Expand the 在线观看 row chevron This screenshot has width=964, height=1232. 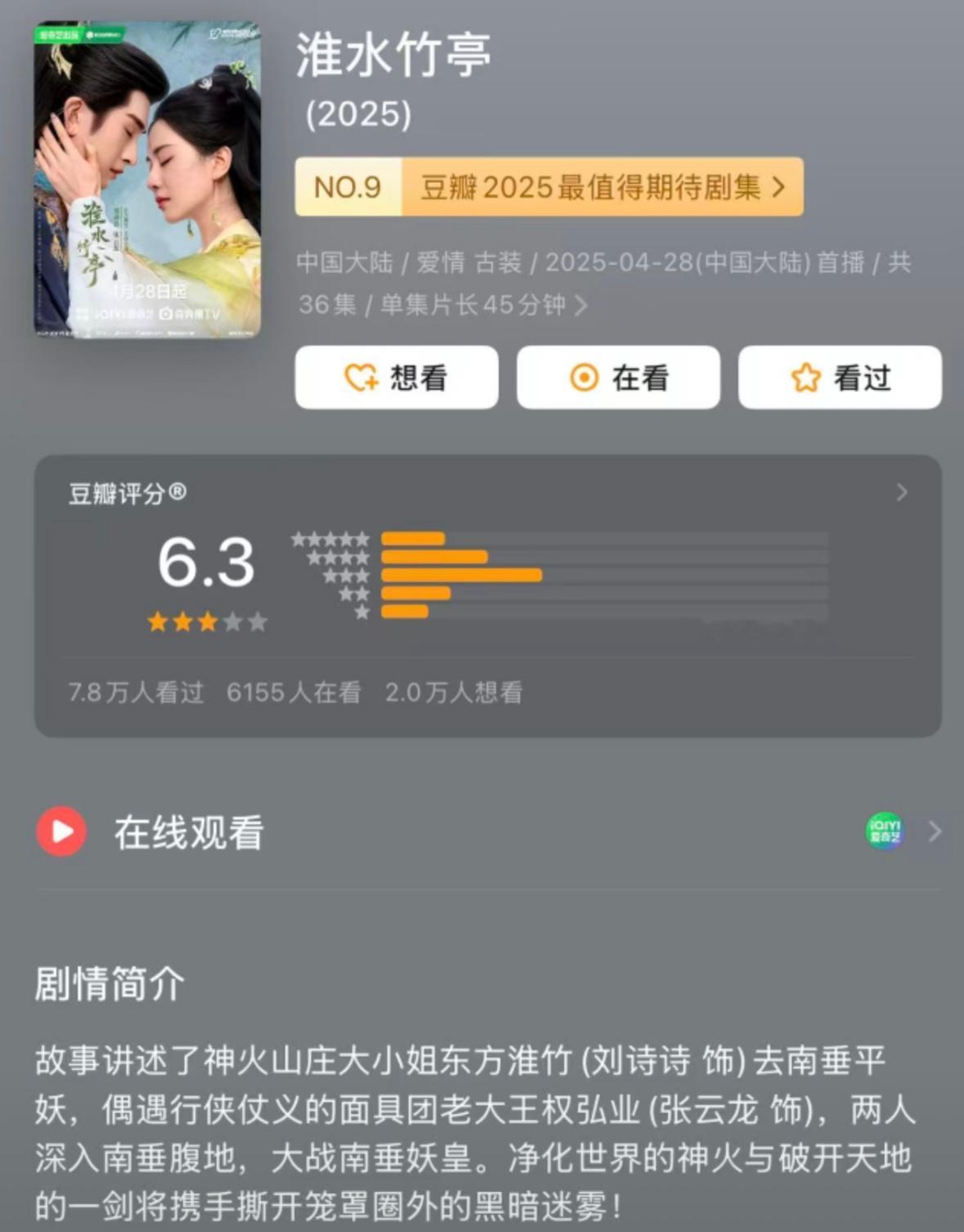(x=933, y=831)
